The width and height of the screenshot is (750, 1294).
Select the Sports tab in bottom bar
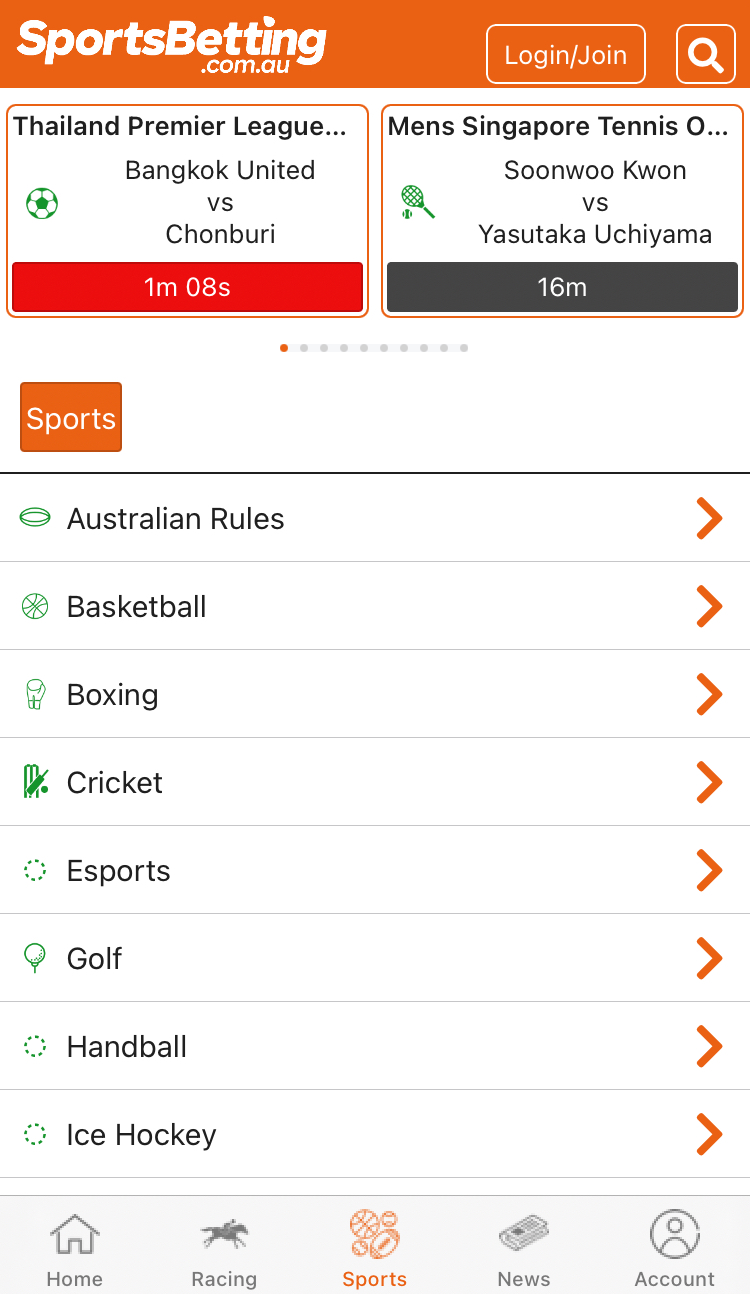(375, 1248)
